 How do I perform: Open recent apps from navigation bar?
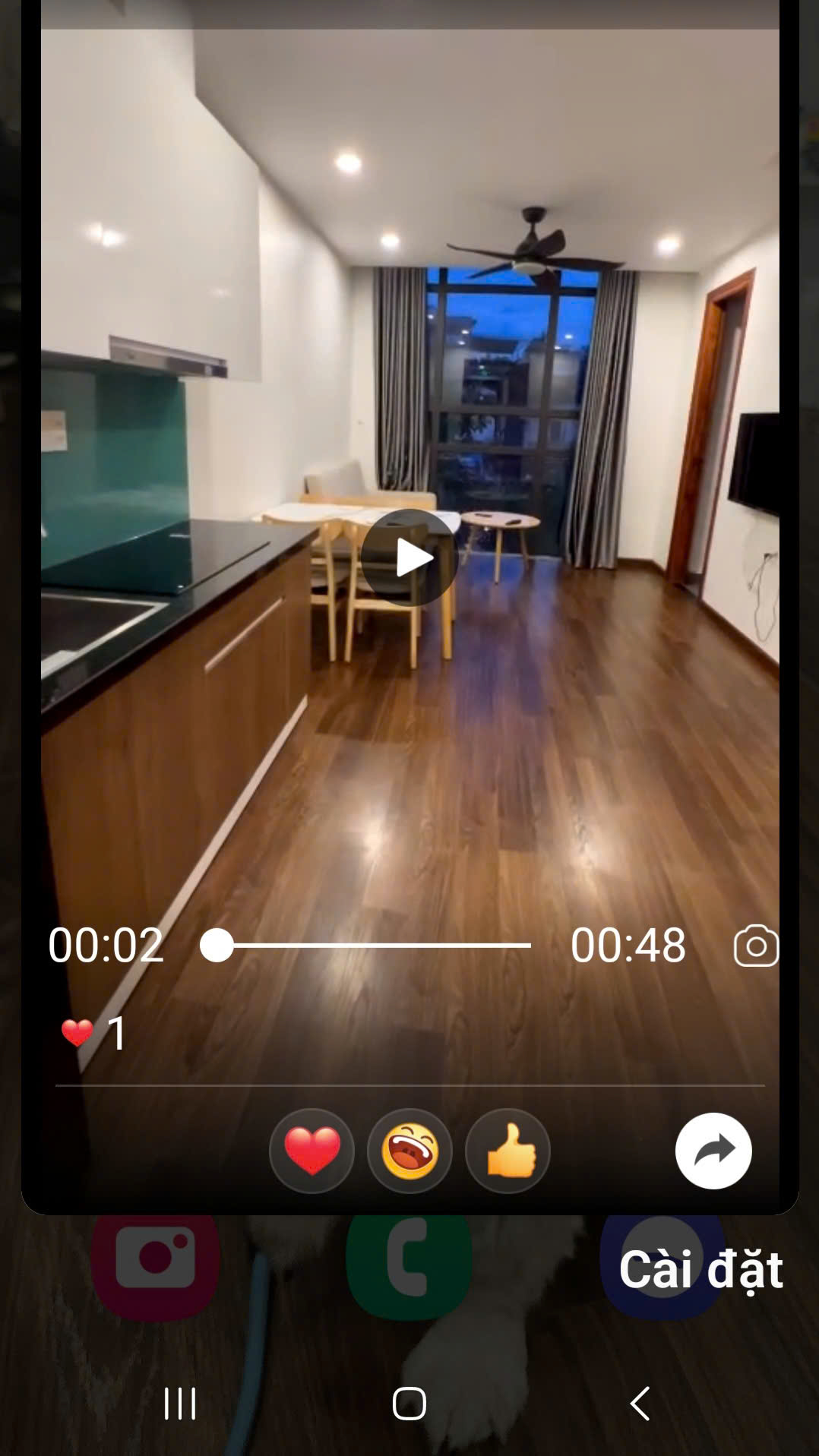(180, 1403)
